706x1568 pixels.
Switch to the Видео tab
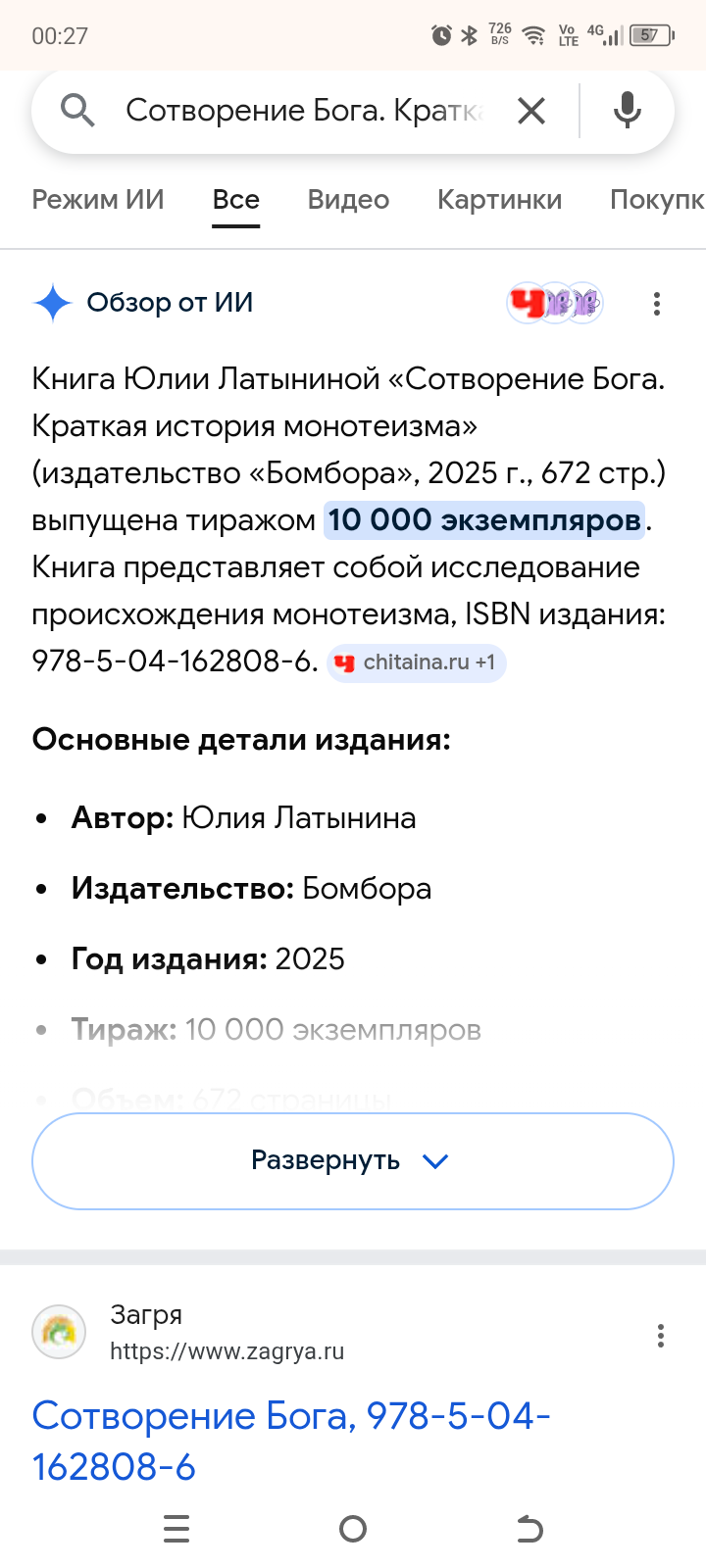pyautogui.click(x=348, y=200)
